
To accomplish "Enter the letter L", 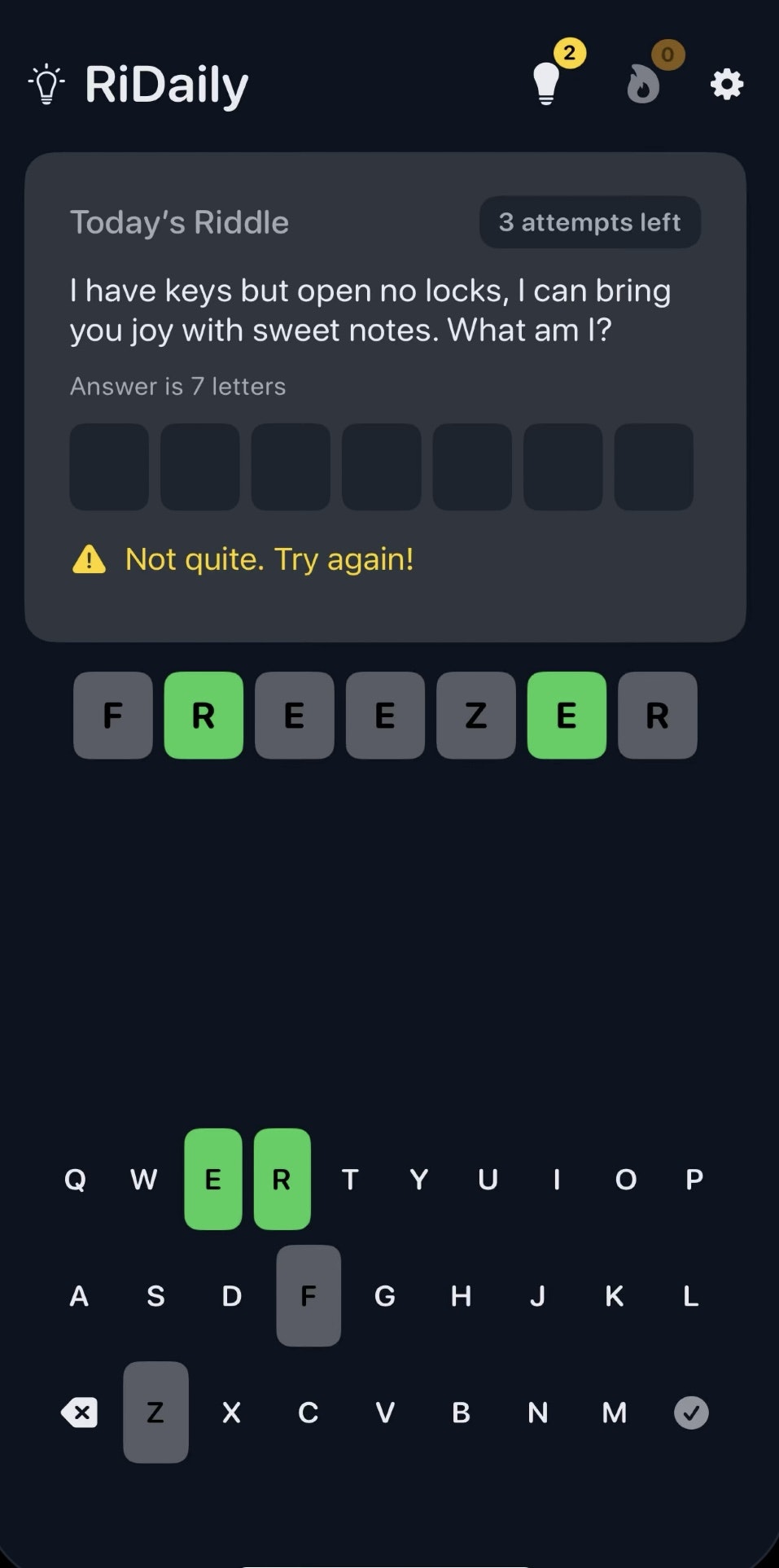I will (690, 1295).
